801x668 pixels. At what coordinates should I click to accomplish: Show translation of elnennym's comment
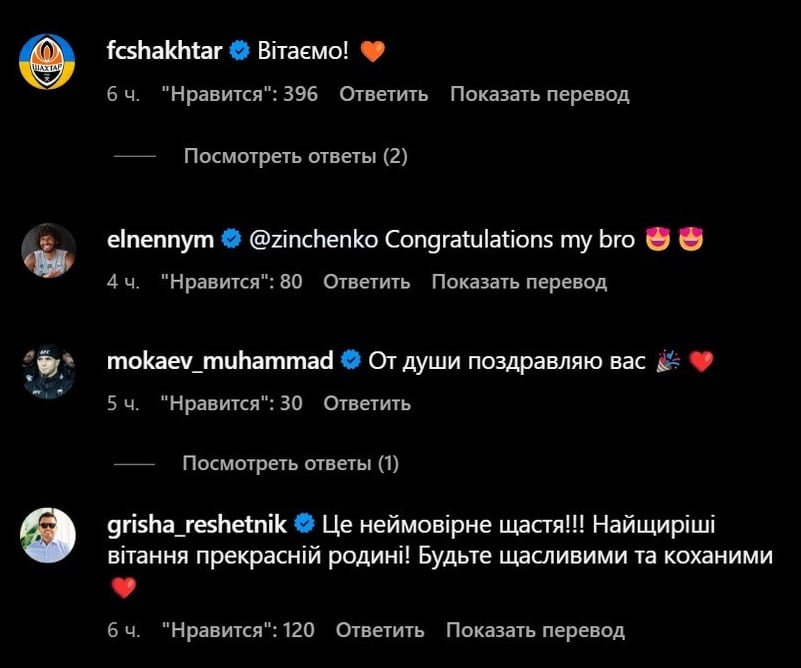(x=519, y=282)
